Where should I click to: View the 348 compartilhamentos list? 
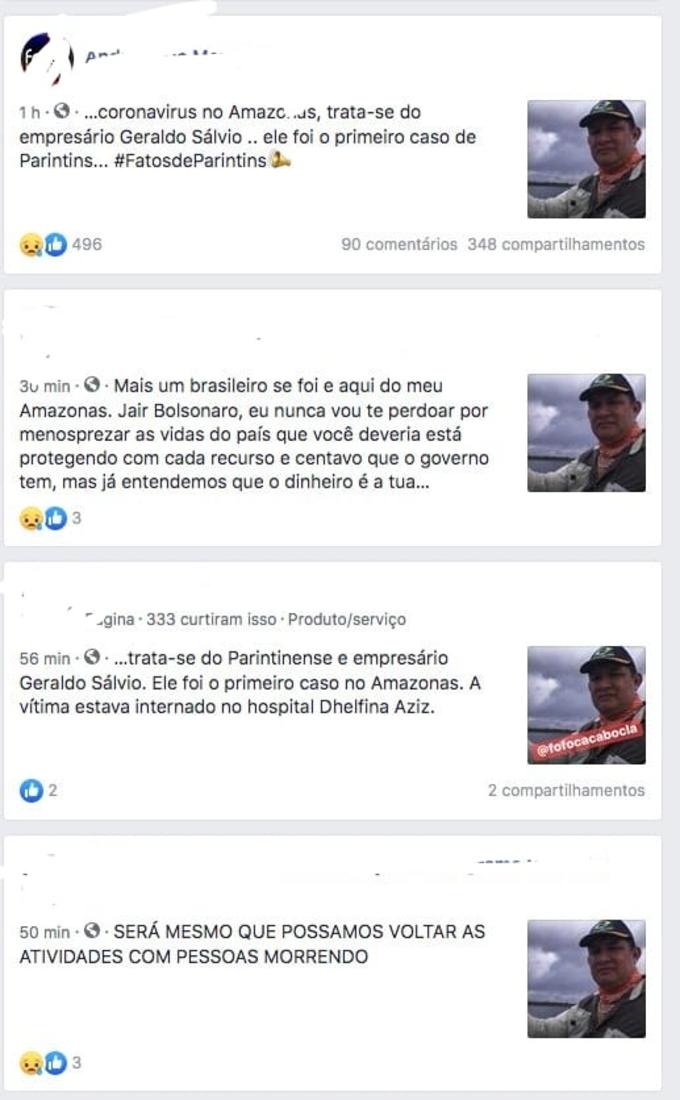(556, 244)
